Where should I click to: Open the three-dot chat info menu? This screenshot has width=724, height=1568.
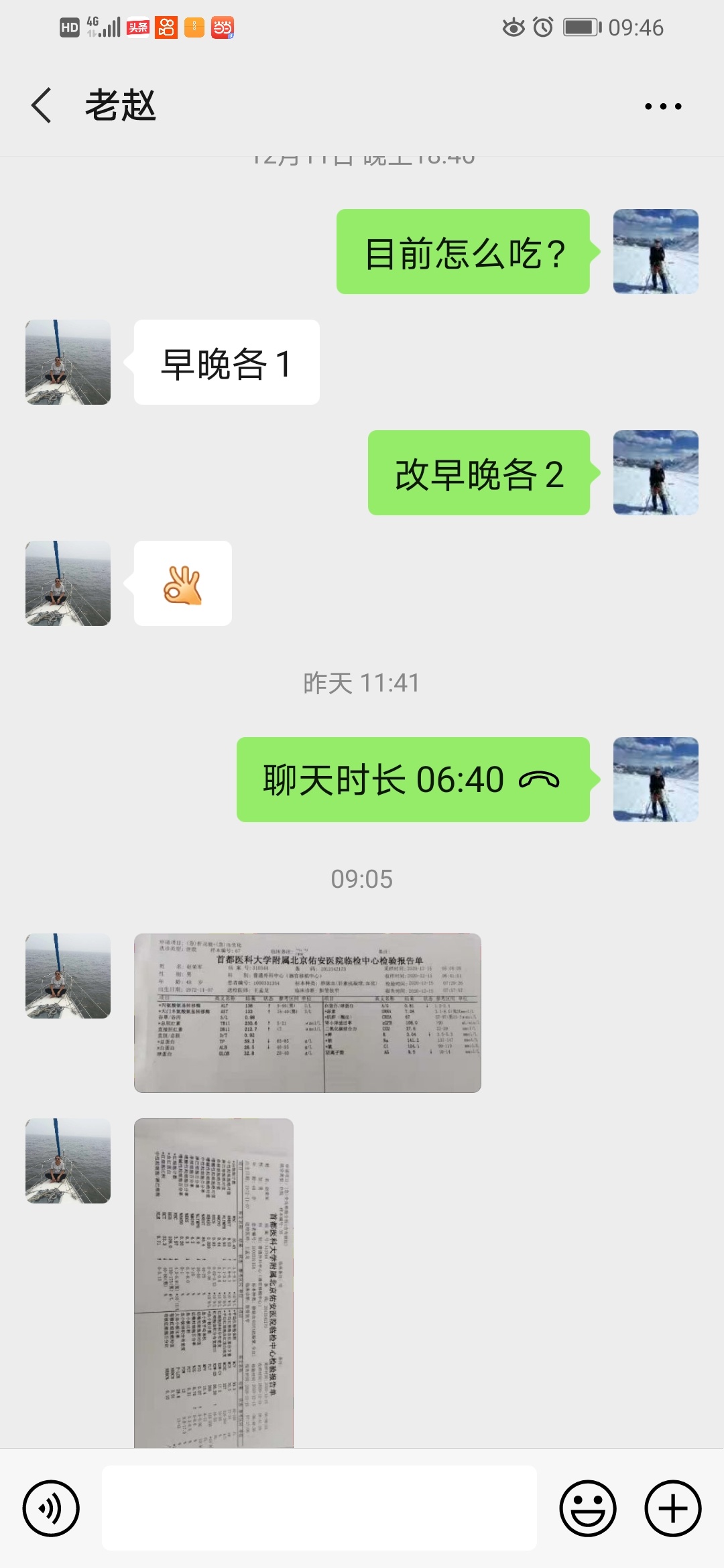pos(663,106)
